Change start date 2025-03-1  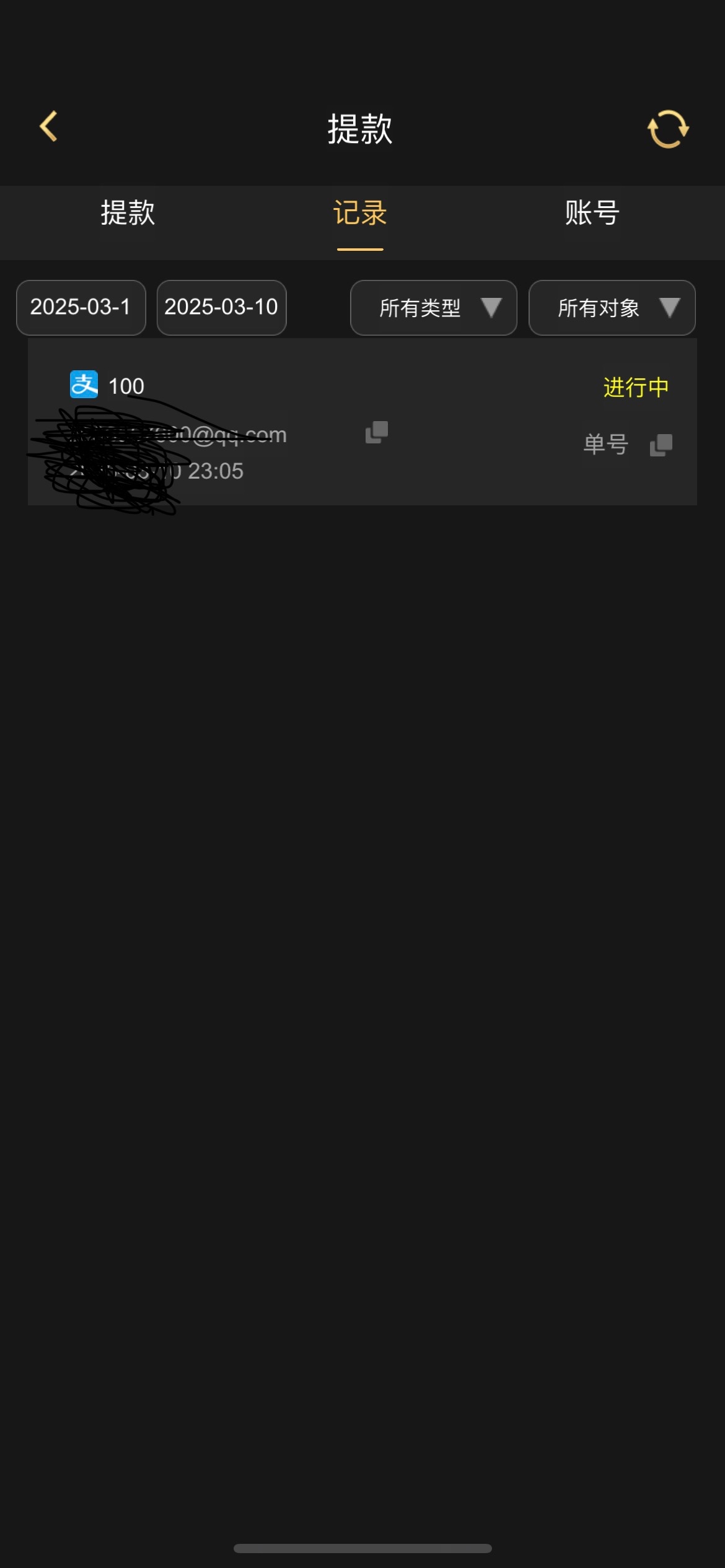click(81, 307)
